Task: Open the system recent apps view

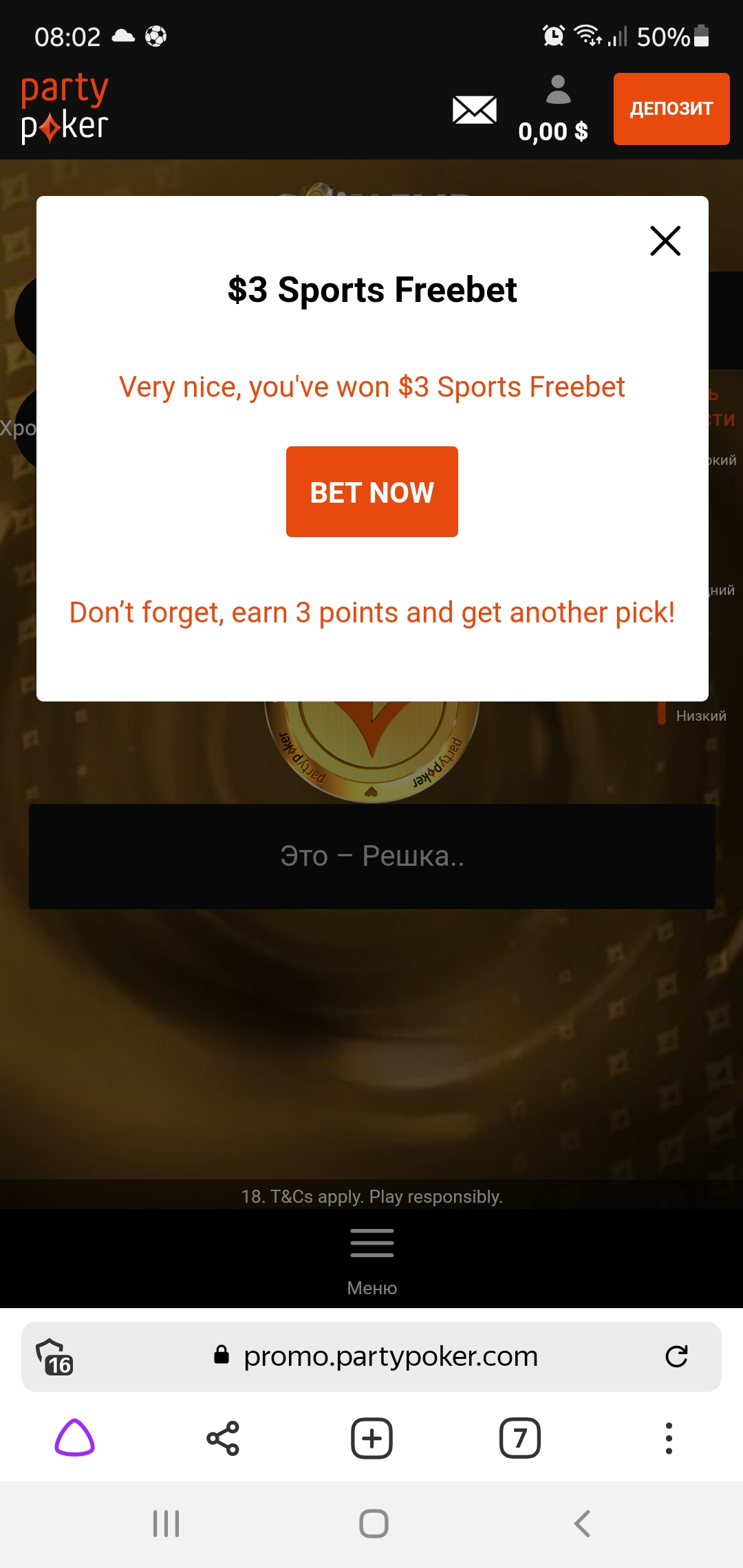Action: 166,1523
